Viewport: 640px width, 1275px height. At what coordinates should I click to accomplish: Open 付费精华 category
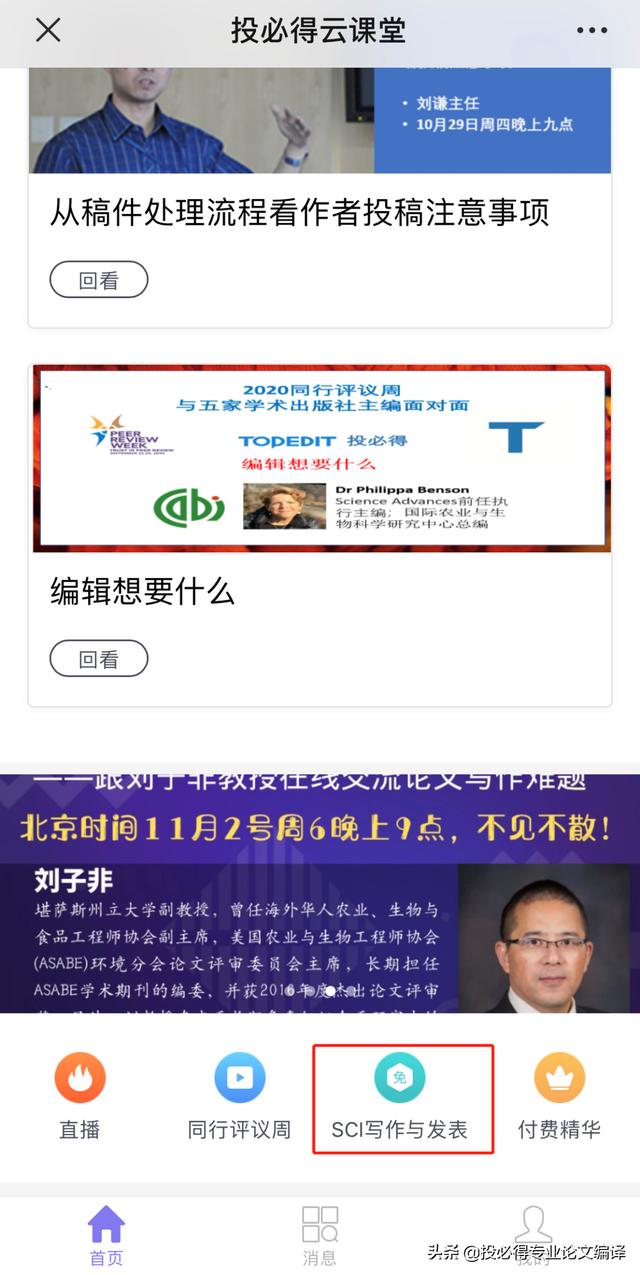point(559,1096)
